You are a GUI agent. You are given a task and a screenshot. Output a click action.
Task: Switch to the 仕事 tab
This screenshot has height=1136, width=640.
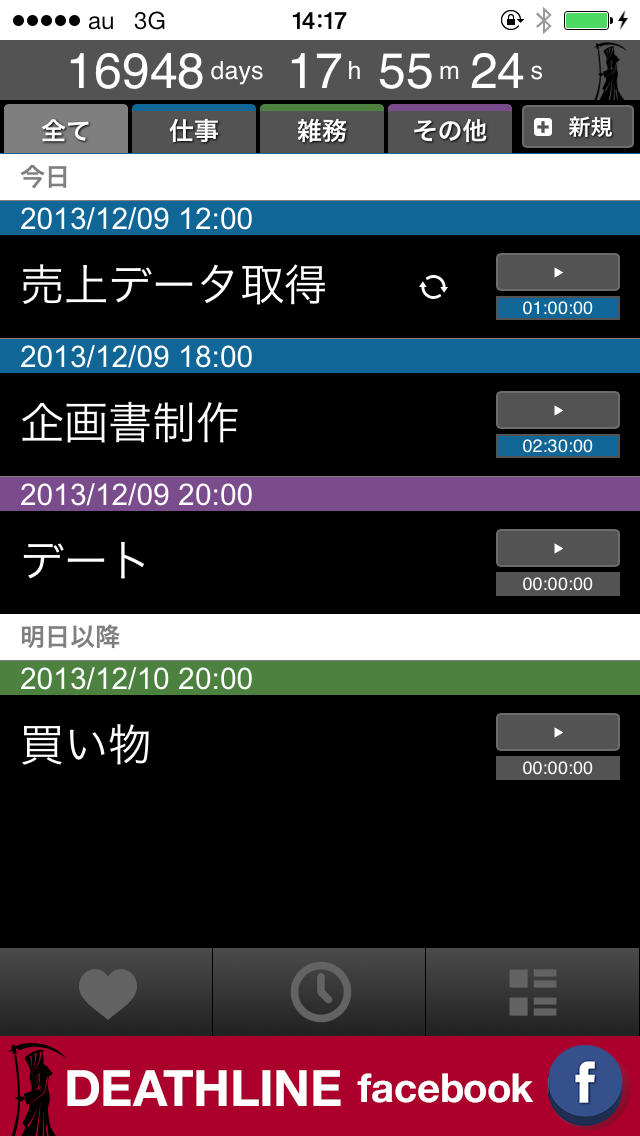pos(193,130)
